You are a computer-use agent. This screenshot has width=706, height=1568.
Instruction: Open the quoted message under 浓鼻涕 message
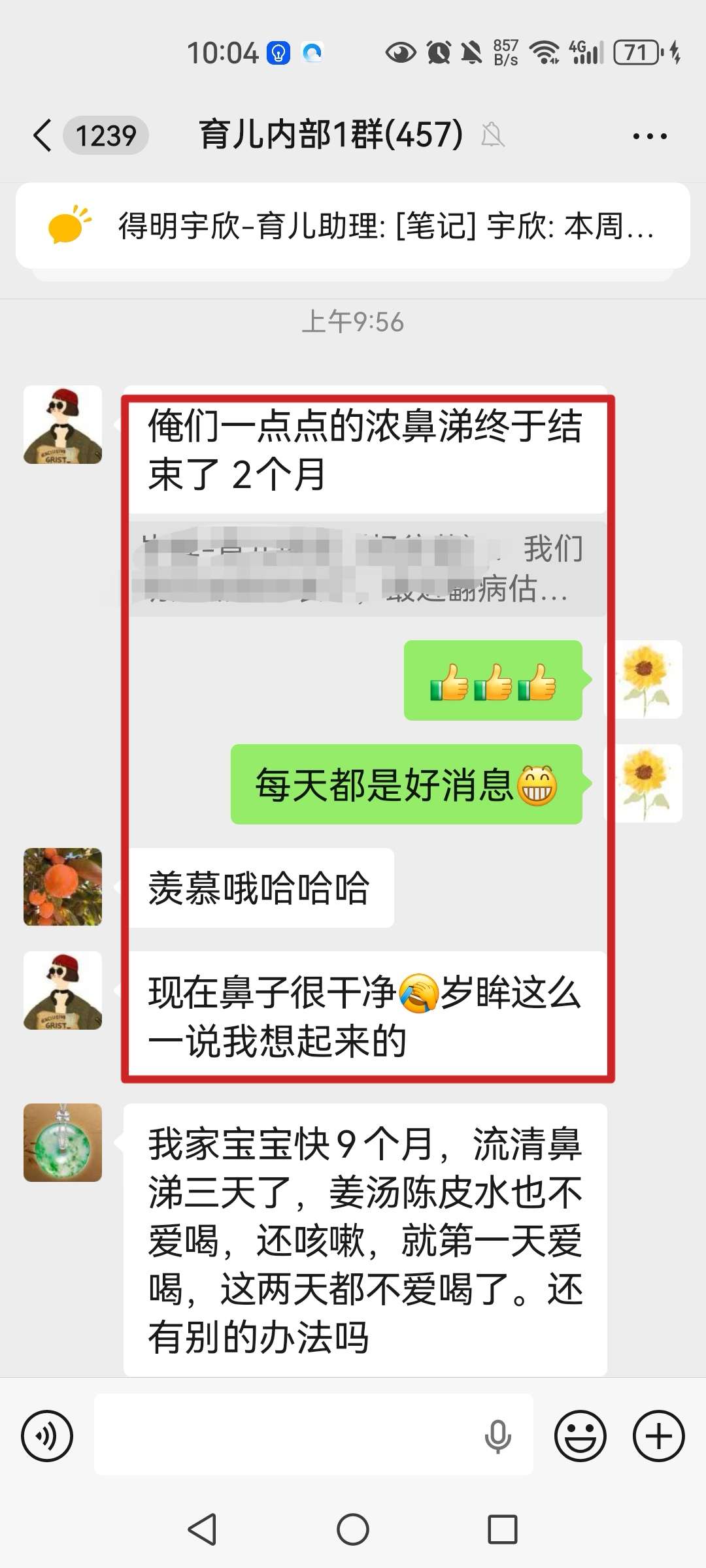coord(366,569)
